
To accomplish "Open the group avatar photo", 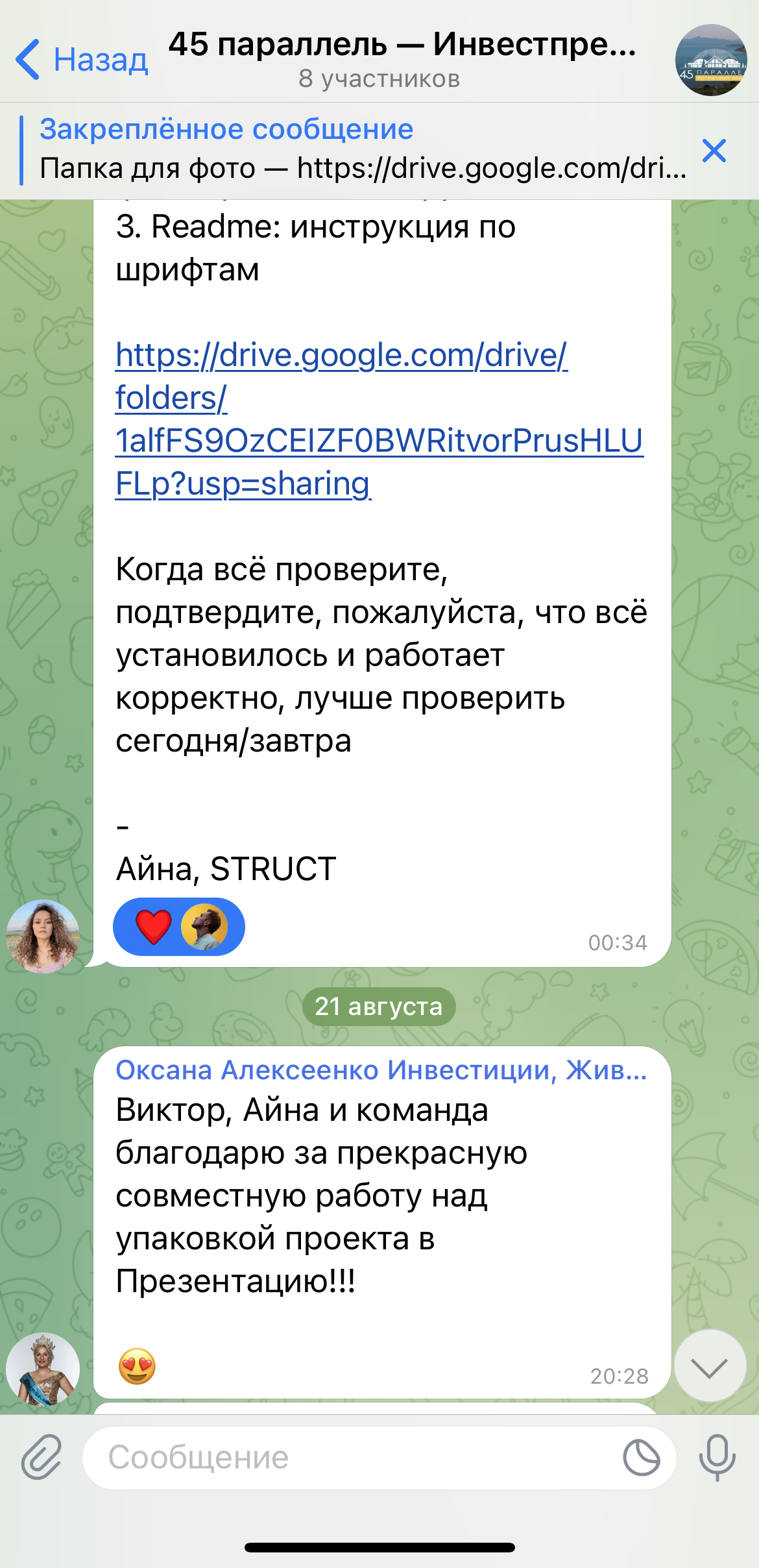I will click(x=710, y=60).
